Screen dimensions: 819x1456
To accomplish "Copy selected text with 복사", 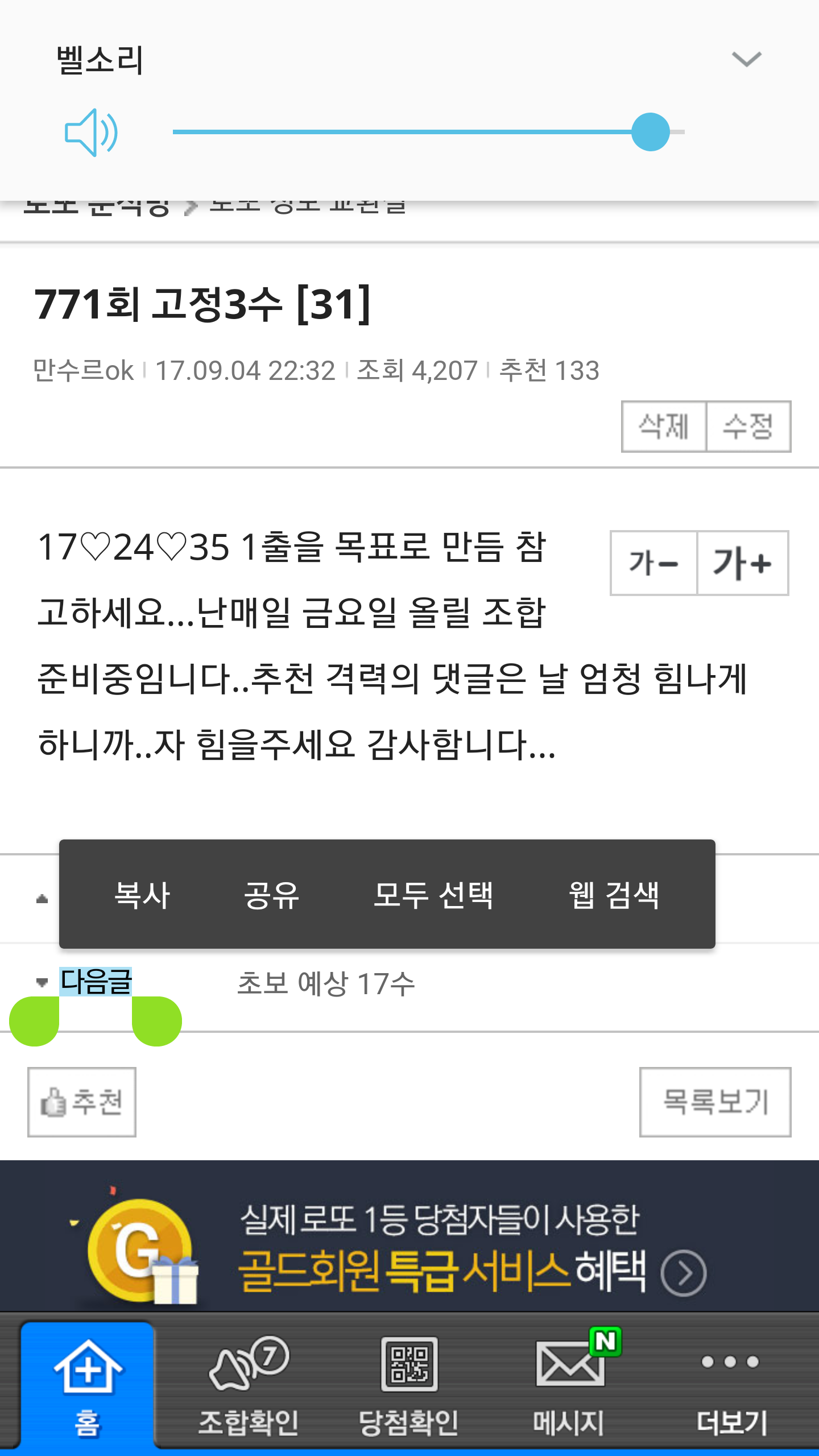I will click(142, 895).
